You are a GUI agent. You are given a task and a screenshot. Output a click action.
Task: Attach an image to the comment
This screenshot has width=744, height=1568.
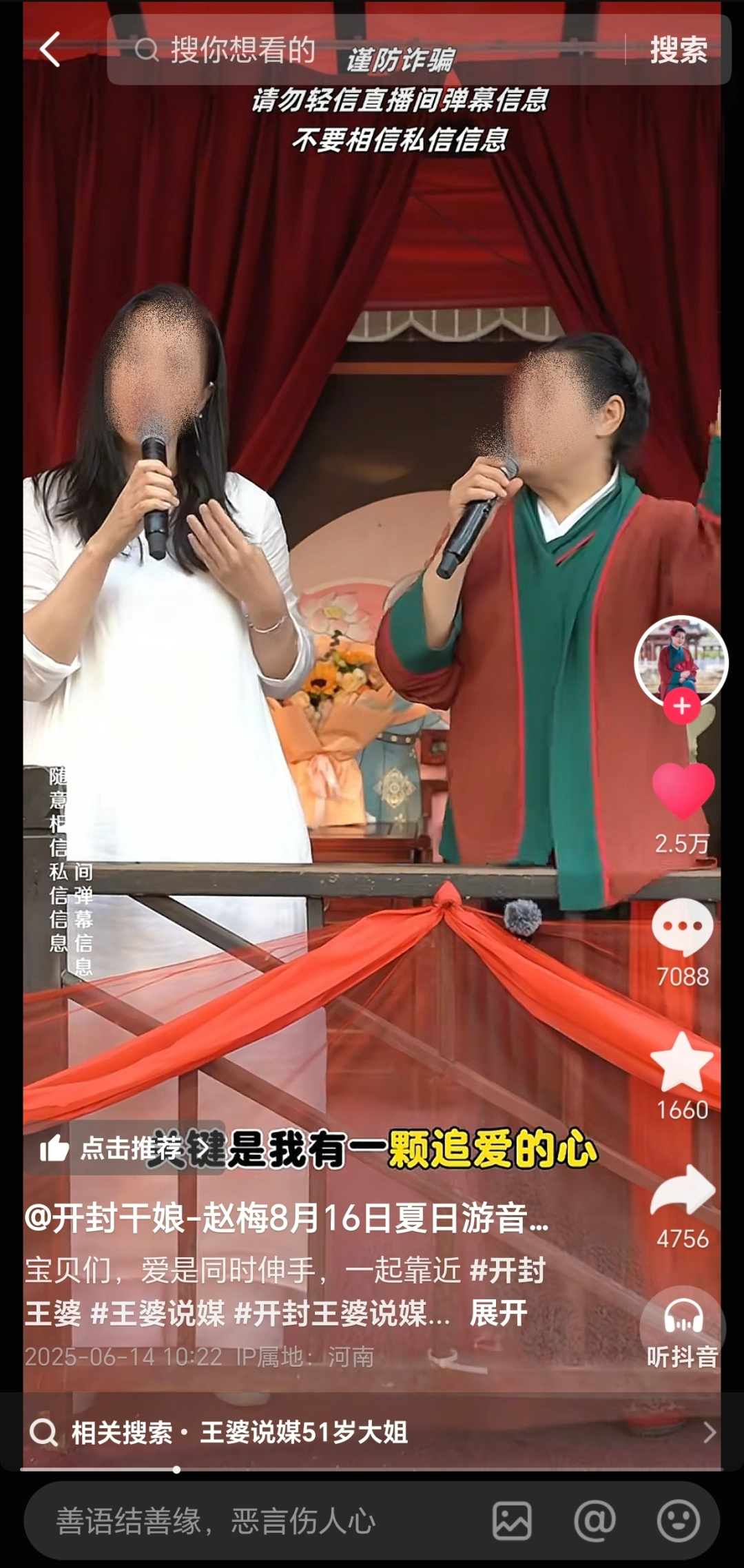[511, 1520]
